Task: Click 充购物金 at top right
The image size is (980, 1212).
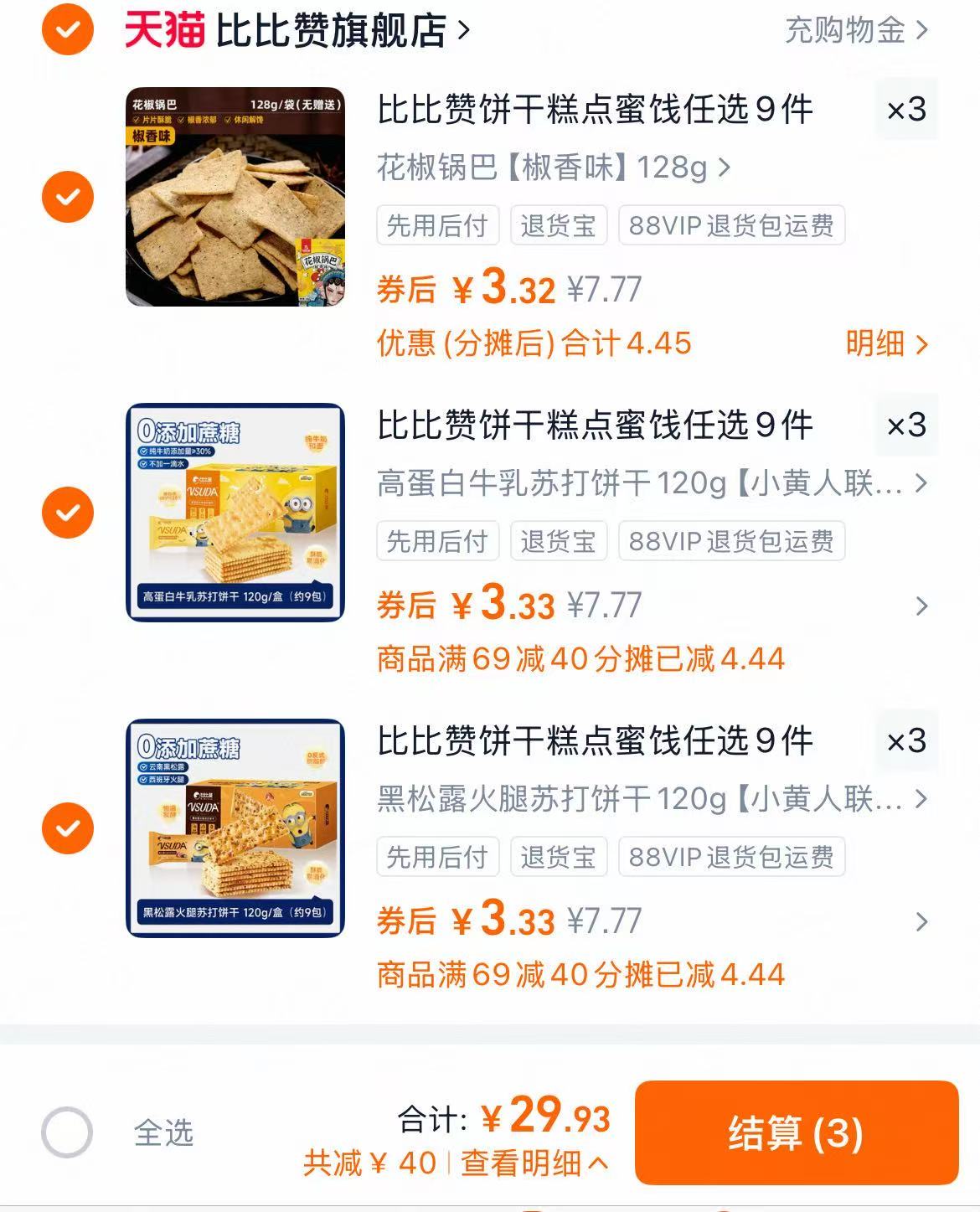Action: tap(846, 30)
